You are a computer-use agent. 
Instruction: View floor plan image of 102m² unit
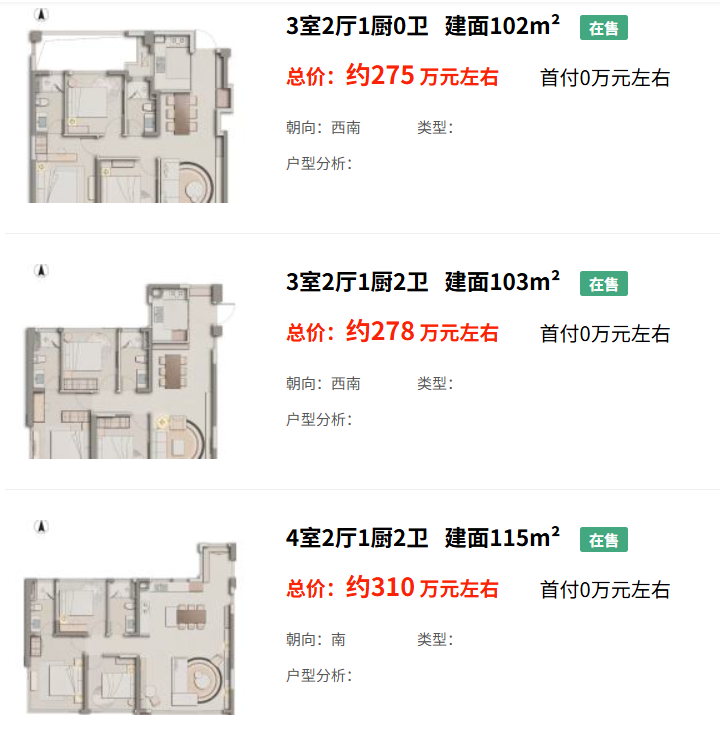(x=128, y=104)
